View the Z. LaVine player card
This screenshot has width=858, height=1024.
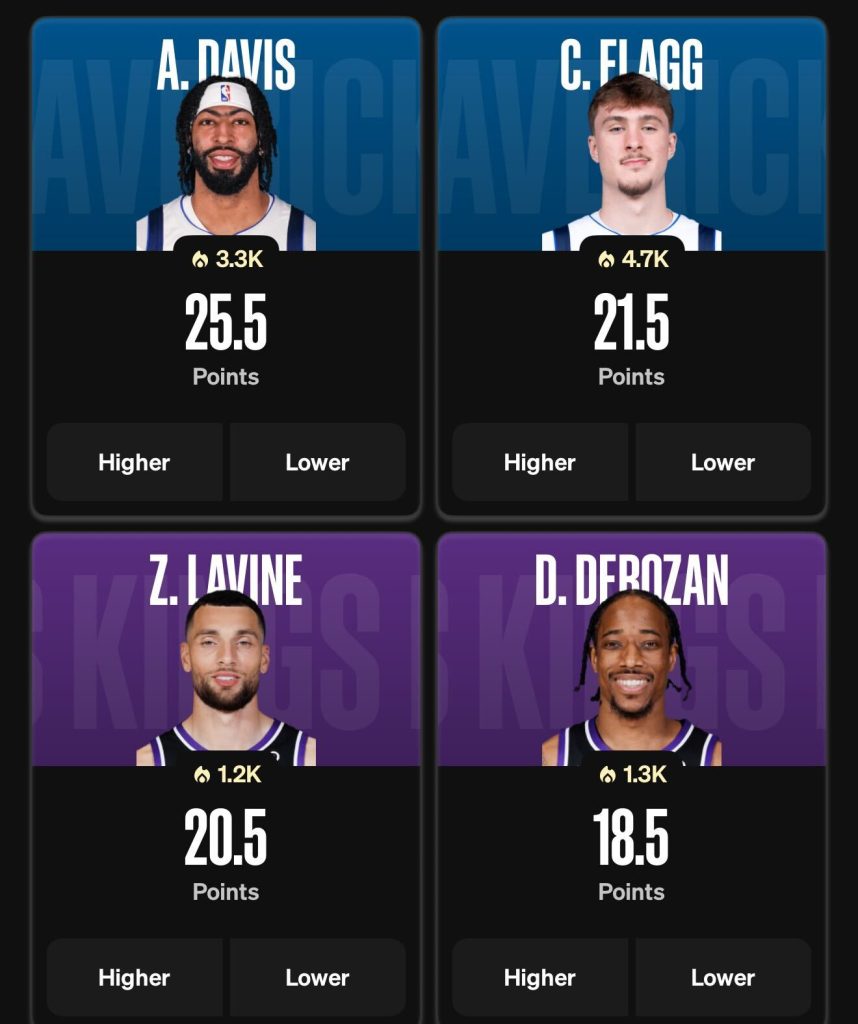click(x=226, y=665)
